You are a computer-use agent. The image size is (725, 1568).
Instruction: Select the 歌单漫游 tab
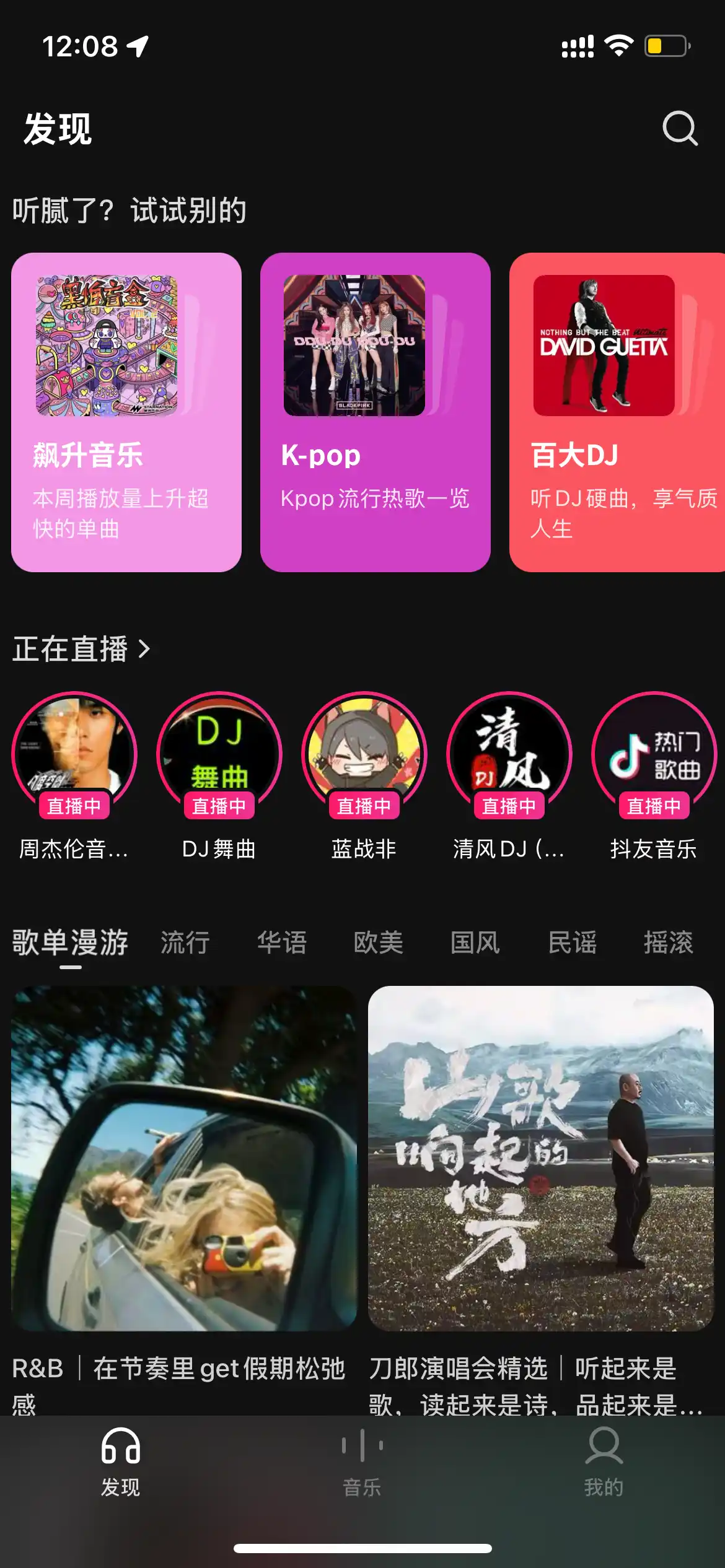click(x=70, y=943)
